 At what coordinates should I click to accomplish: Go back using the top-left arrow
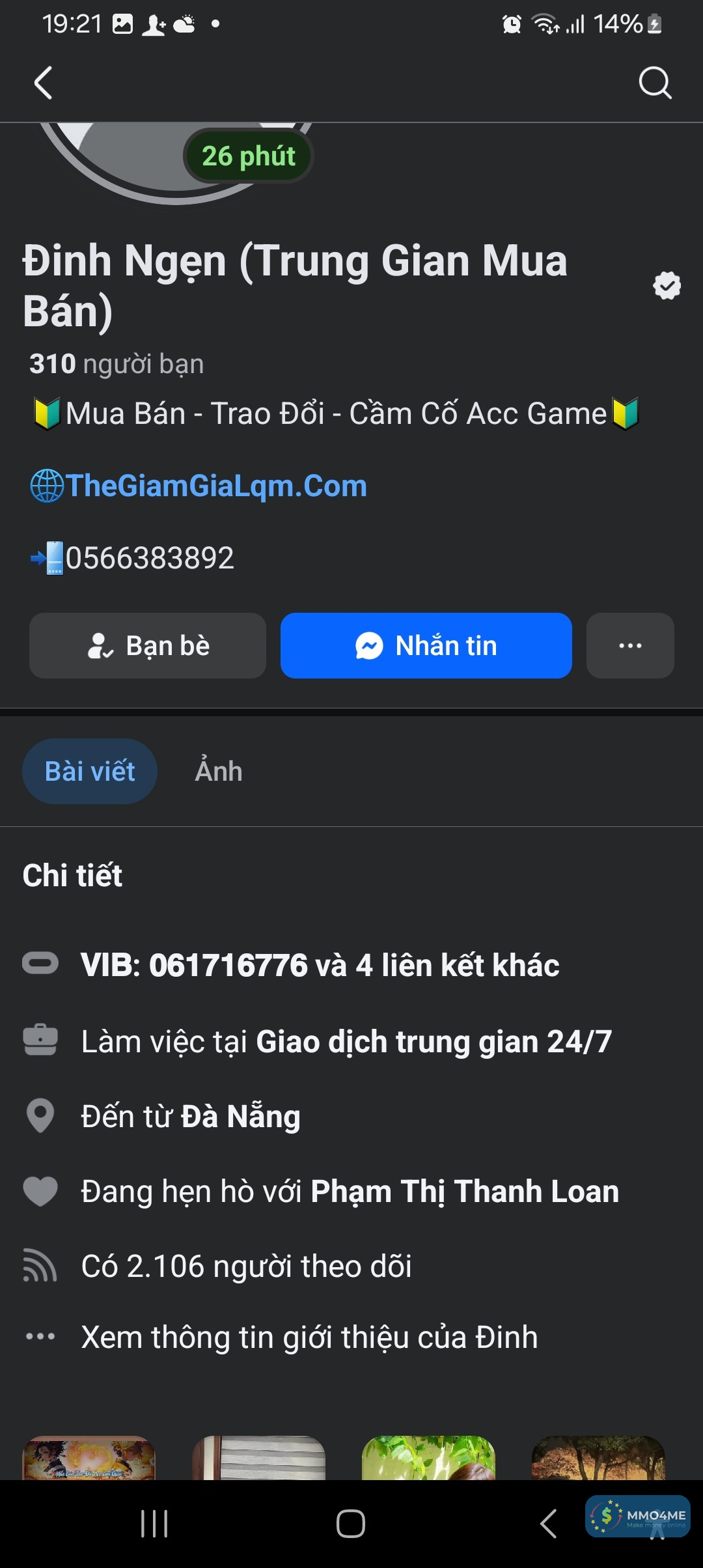[43, 83]
